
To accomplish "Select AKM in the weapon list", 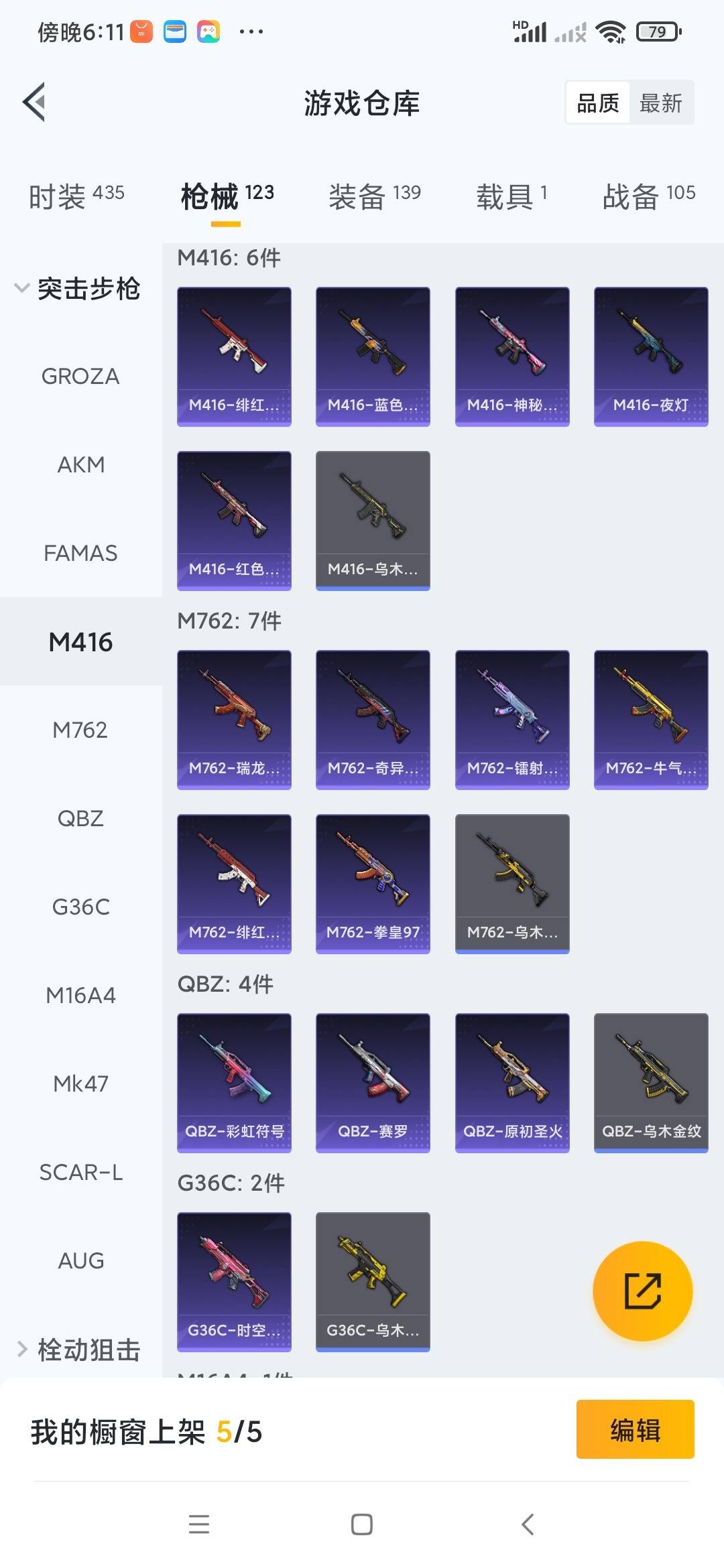I will click(80, 464).
